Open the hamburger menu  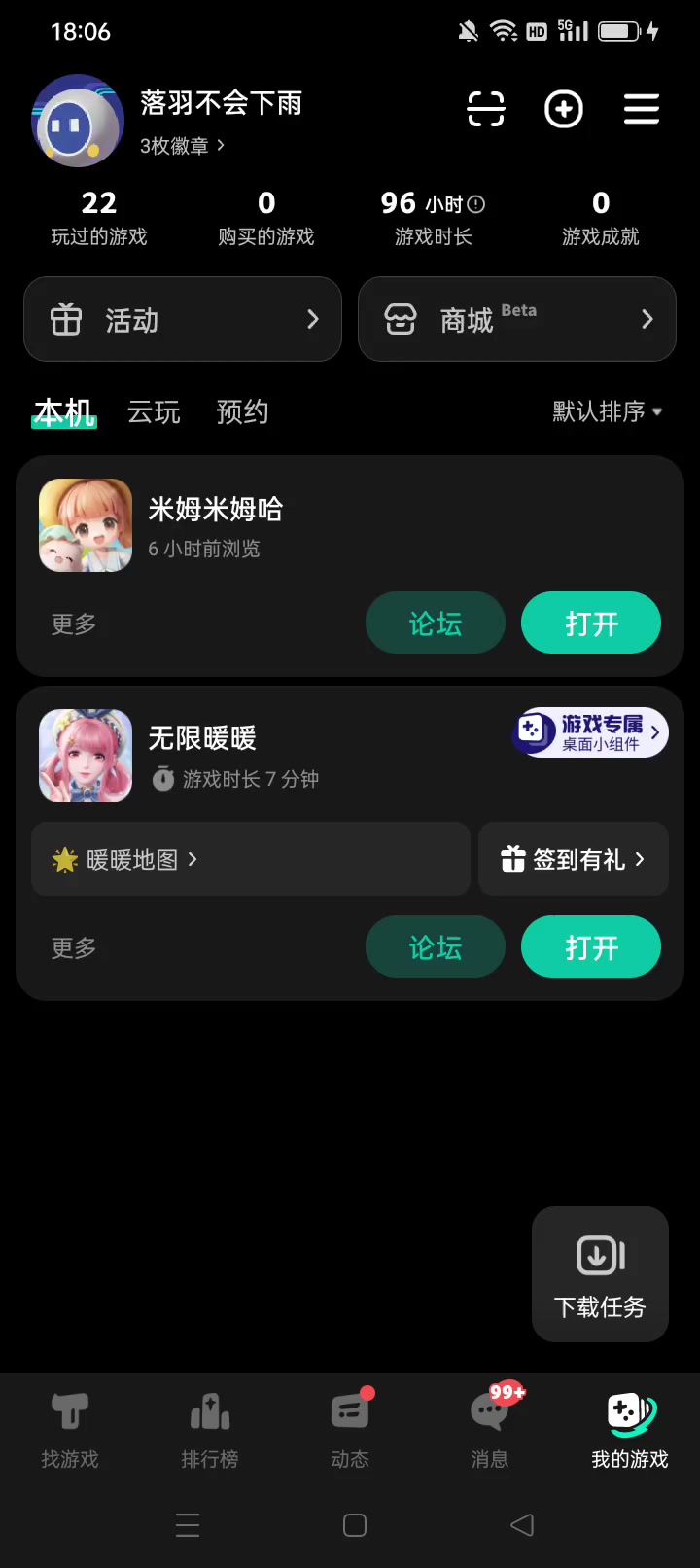click(642, 109)
